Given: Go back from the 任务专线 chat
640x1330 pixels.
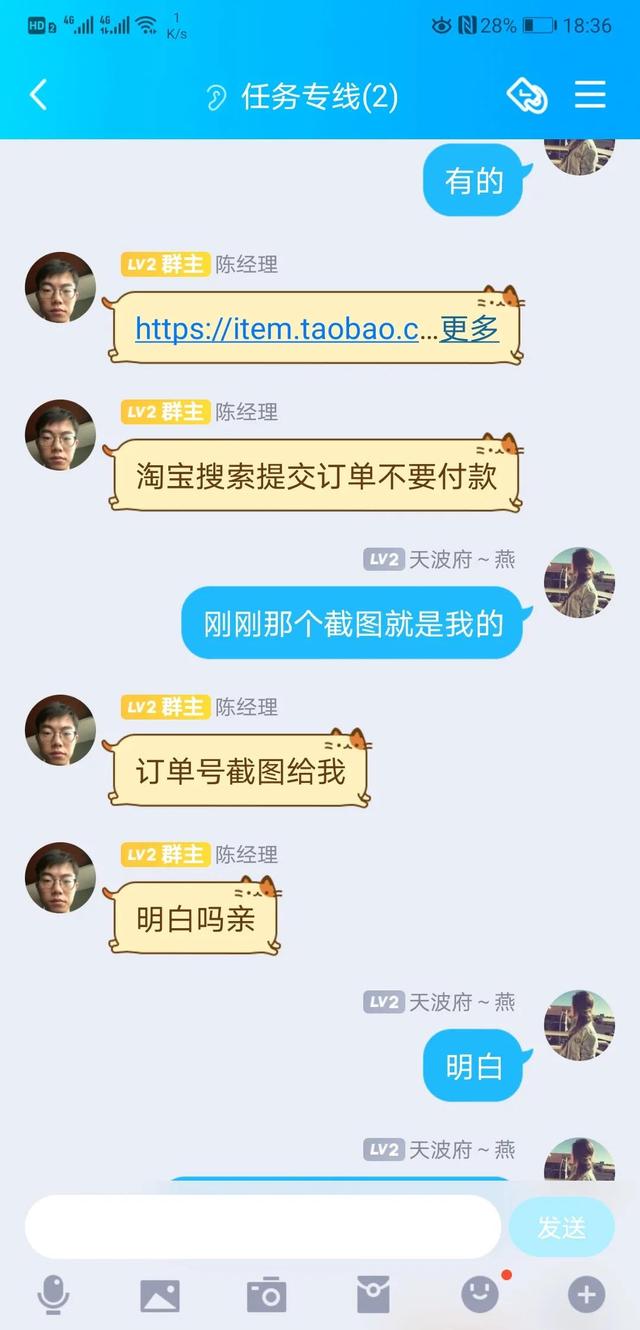Looking at the screenshot, I should [x=39, y=96].
